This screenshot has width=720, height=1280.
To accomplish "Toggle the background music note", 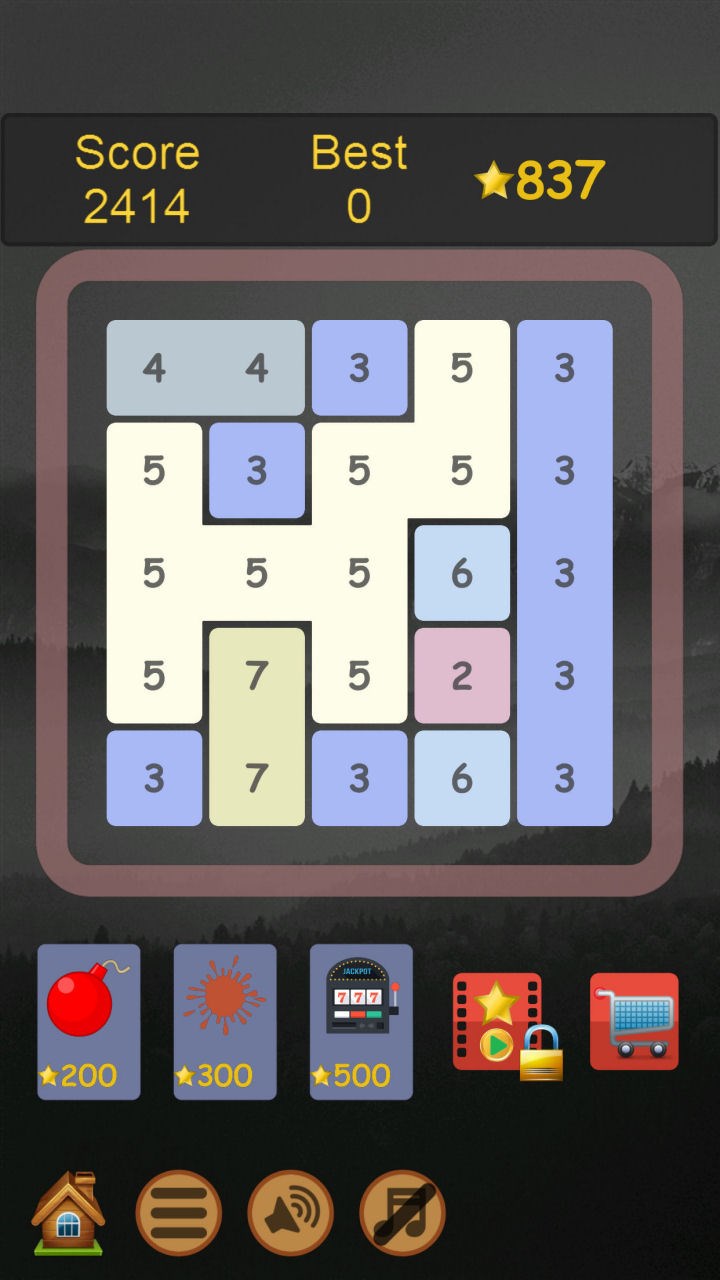I will coord(402,1213).
